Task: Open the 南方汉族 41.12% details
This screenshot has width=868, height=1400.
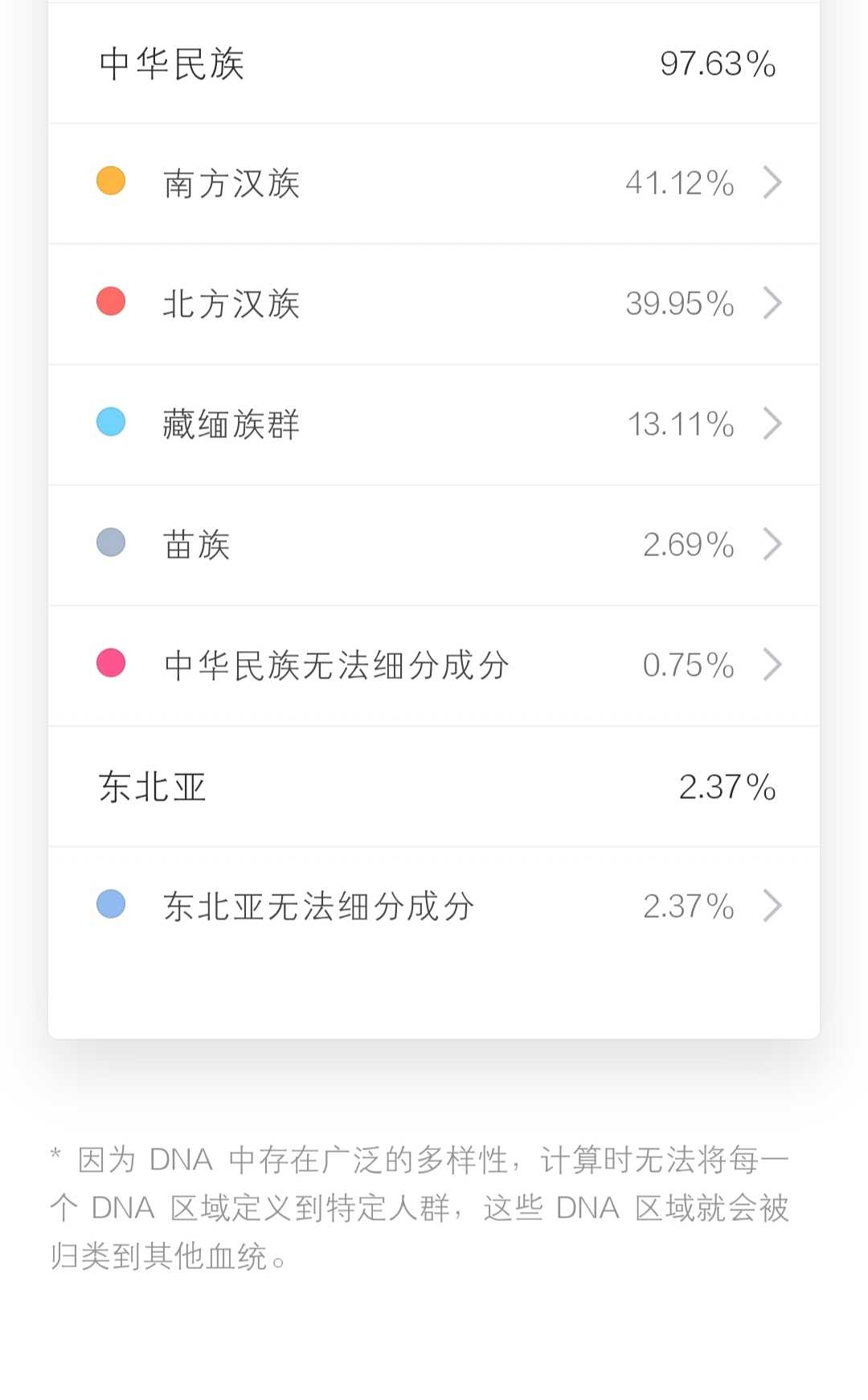Action: (434, 183)
